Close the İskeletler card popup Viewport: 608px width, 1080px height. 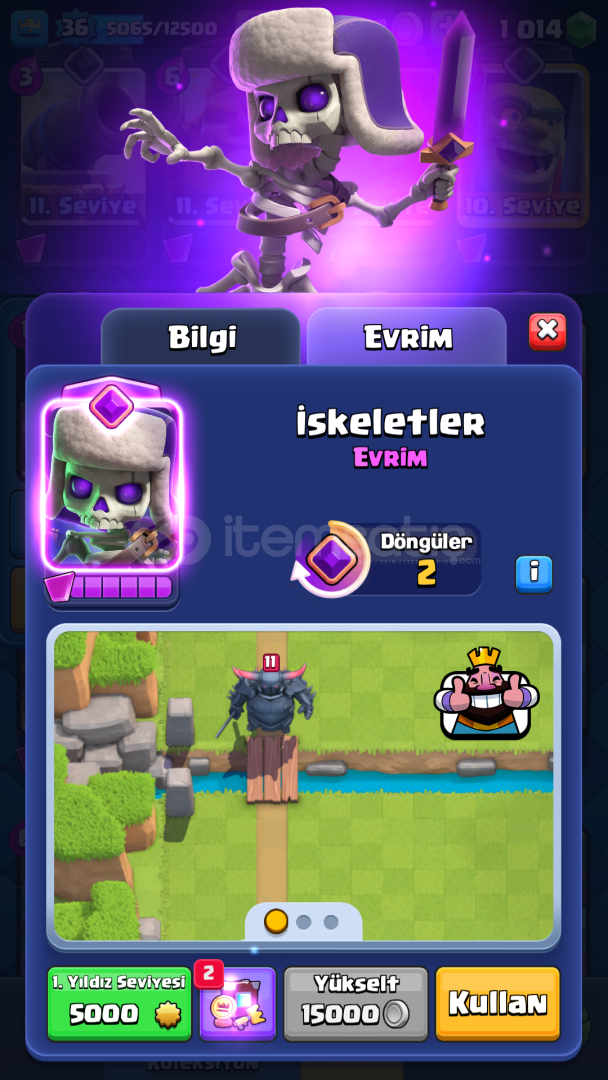coord(547,331)
